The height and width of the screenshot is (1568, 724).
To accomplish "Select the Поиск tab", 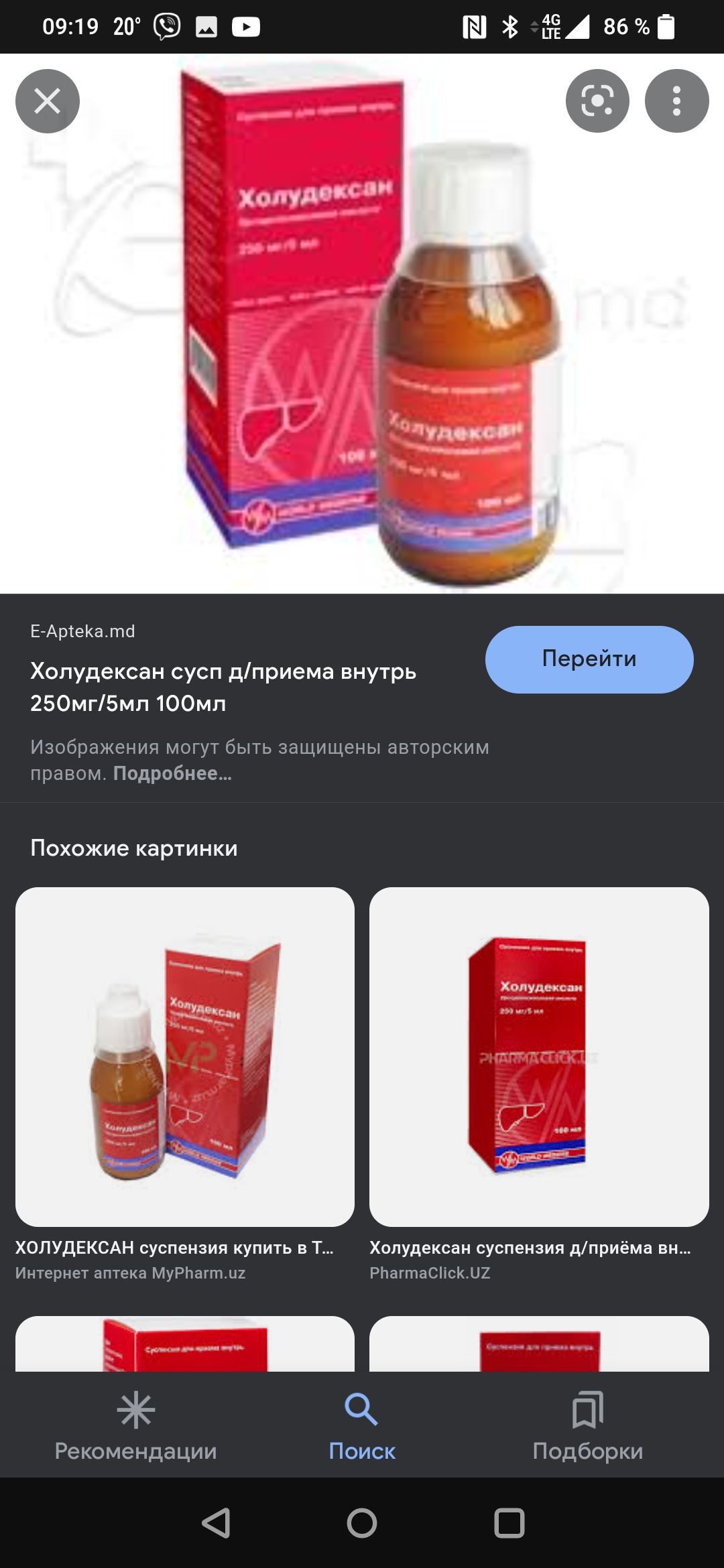I will (x=362, y=1425).
